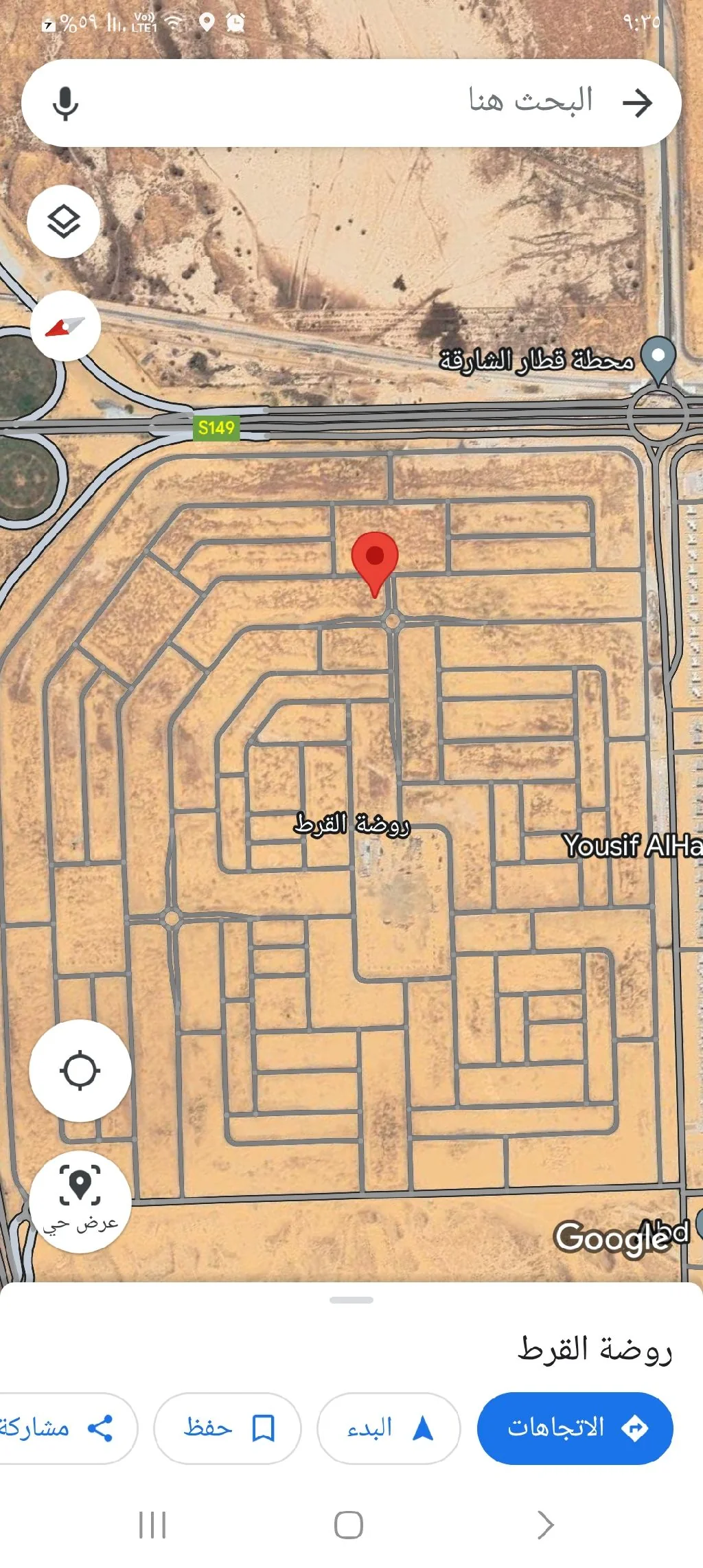Open Live View (عرض حي)
Image resolution: width=703 pixels, height=1568 pixels.
(x=80, y=1201)
